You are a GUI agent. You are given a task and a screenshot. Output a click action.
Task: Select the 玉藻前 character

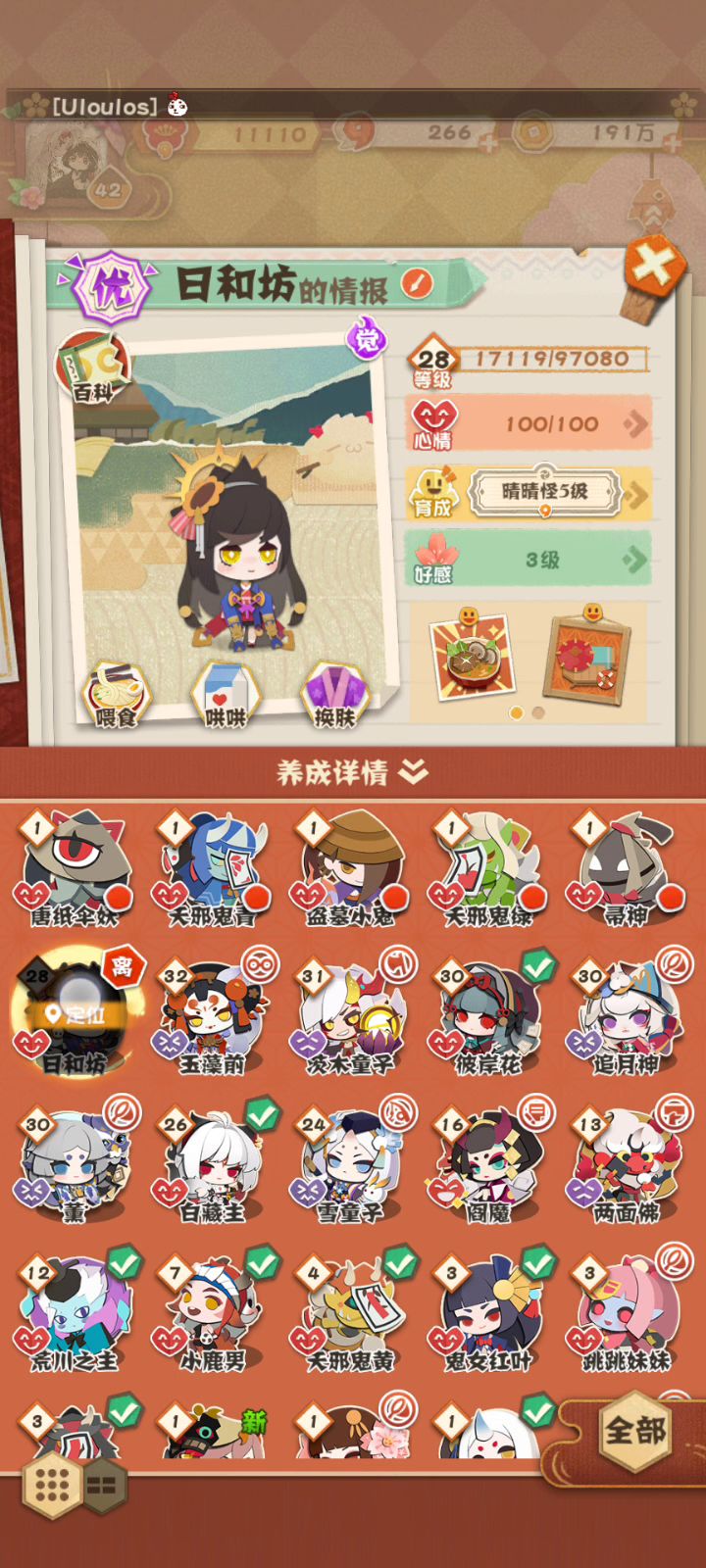[212, 1016]
